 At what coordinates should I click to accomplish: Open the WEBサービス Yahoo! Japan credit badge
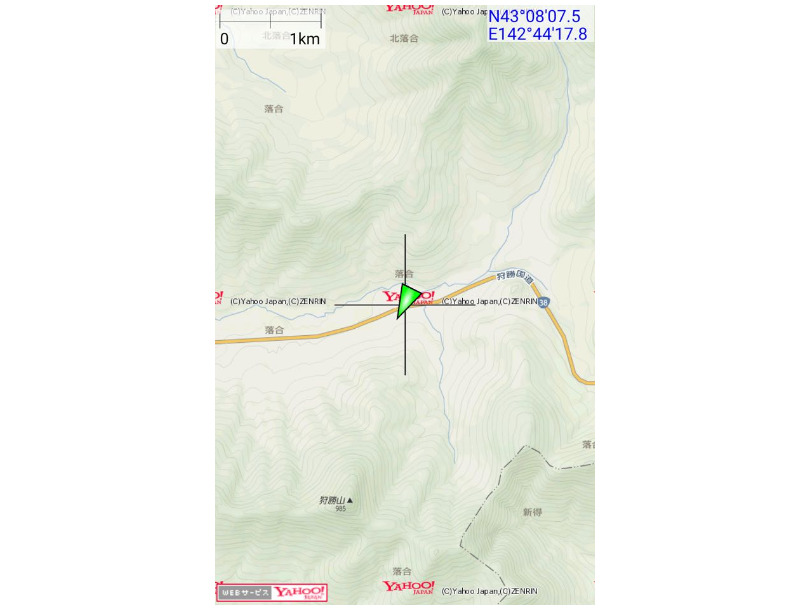coord(272,592)
